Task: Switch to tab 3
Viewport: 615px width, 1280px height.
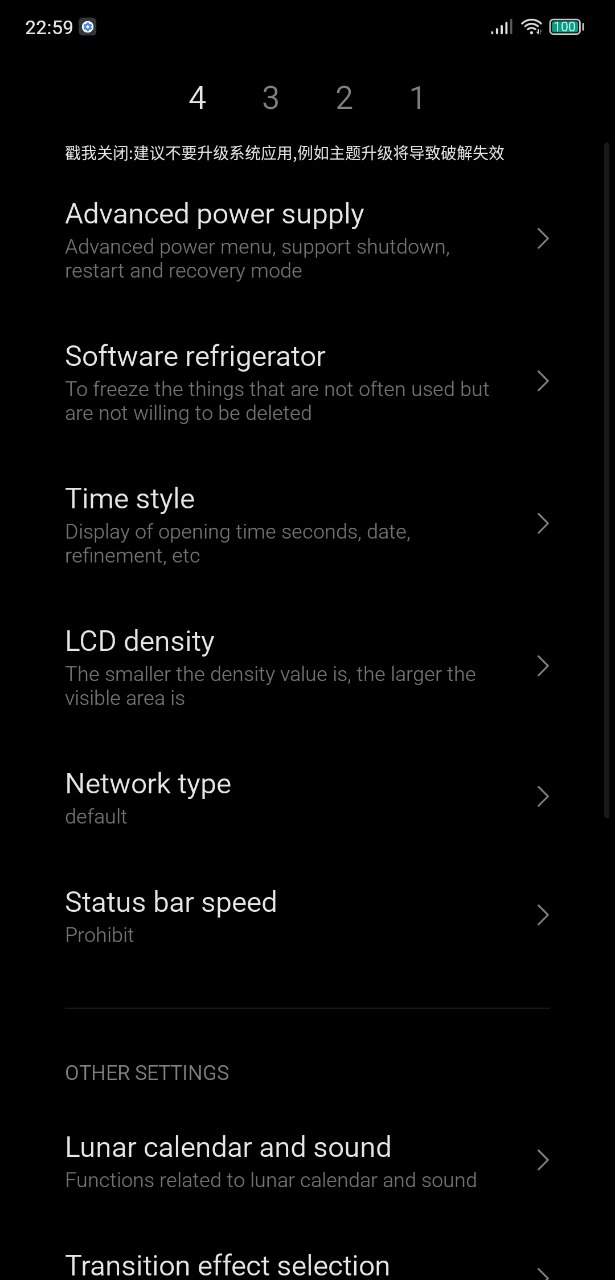Action: point(271,98)
